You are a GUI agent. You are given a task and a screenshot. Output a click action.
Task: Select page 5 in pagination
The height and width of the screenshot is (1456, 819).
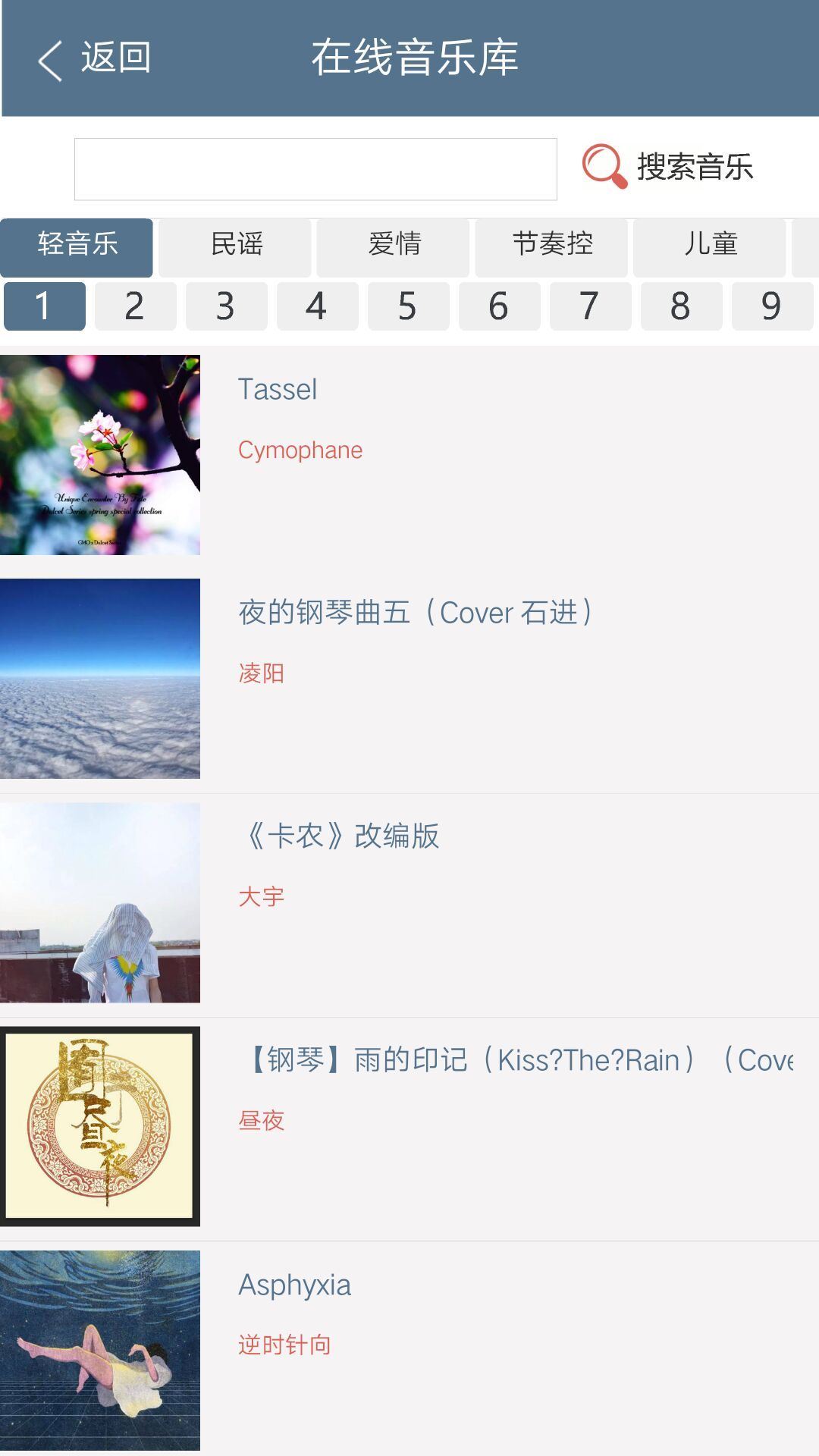[407, 306]
